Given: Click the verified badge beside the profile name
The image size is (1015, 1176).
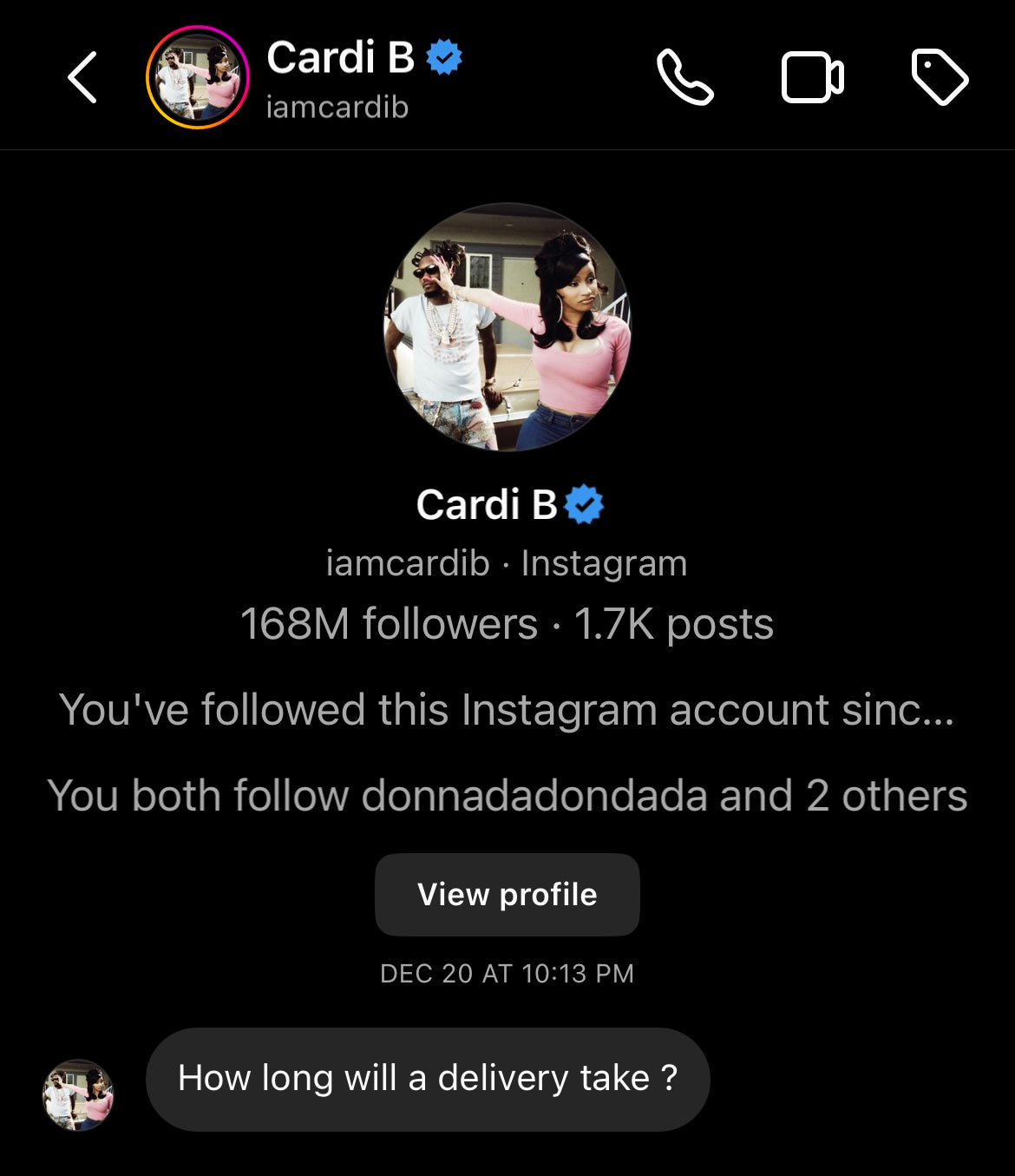Looking at the screenshot, I should point(583,504).
